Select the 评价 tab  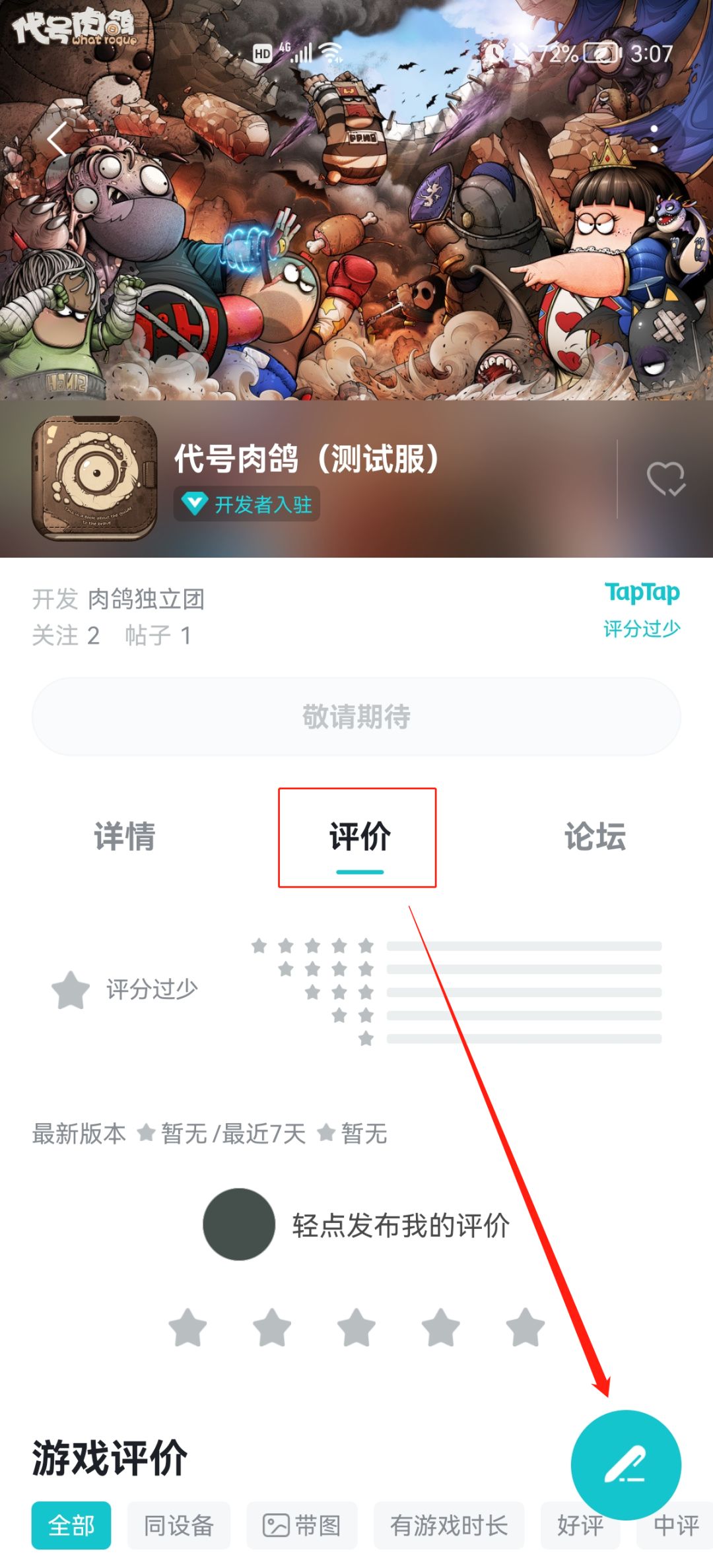click(x=360, y=837)
